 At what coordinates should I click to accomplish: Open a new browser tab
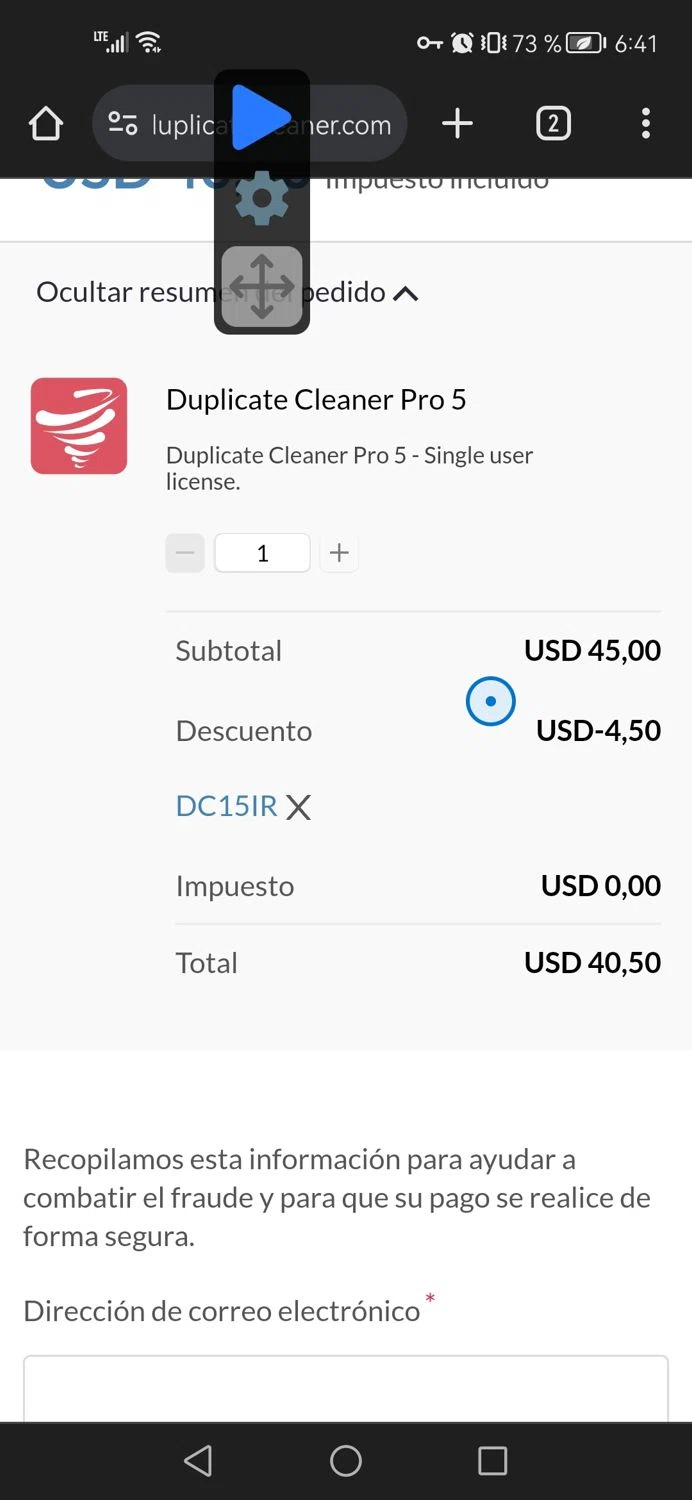pos(457,124)
